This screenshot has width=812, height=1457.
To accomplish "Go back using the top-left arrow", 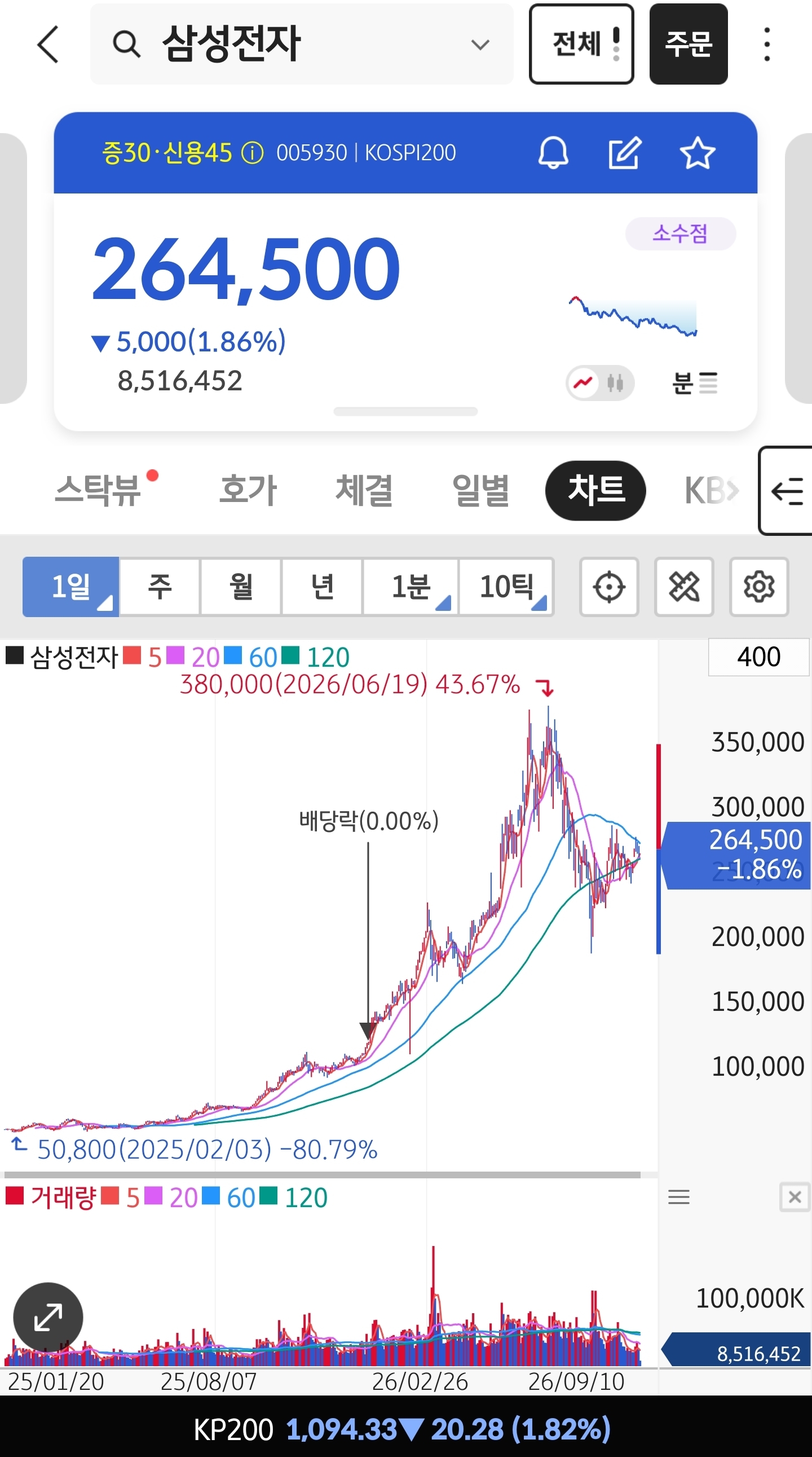I will 48,44.
